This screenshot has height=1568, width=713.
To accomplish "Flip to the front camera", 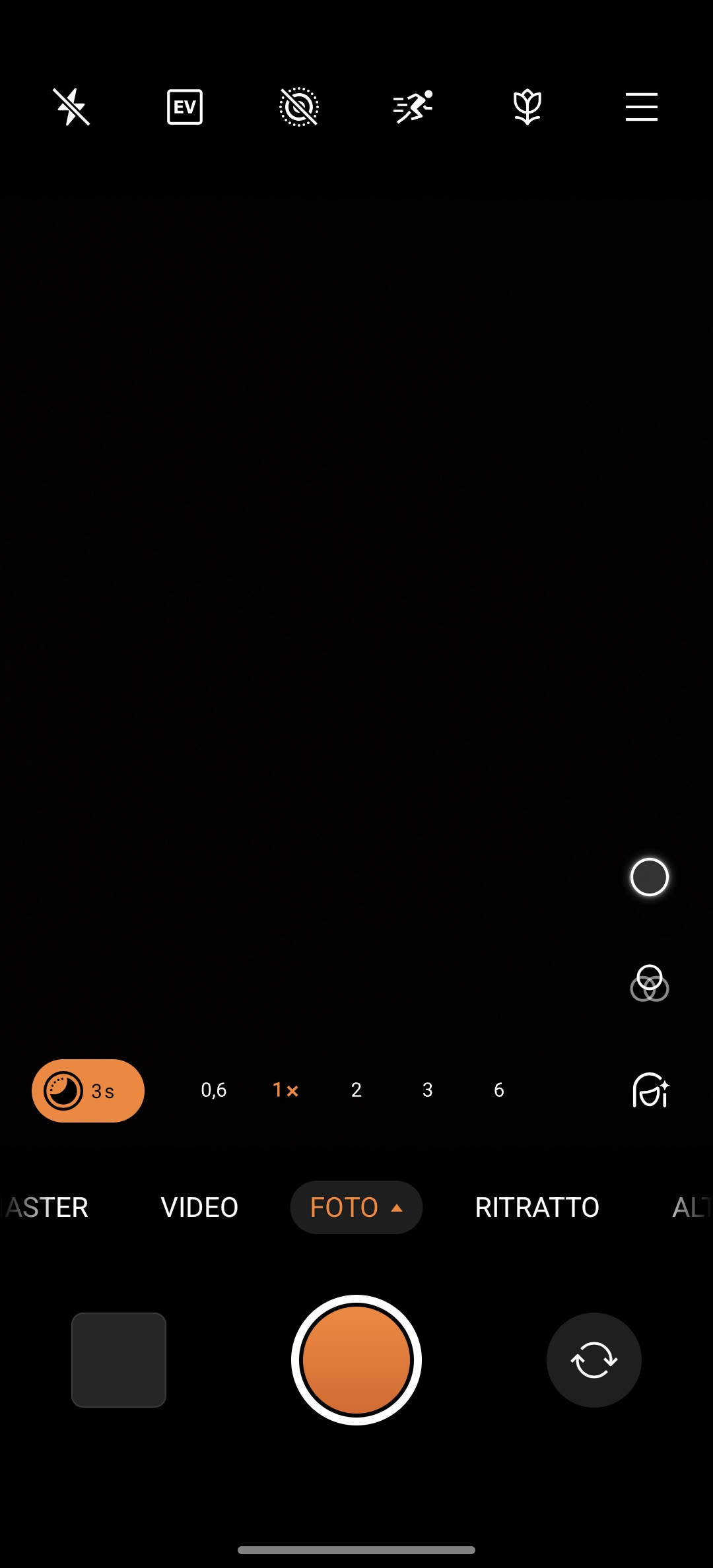I will point(594,1360).
